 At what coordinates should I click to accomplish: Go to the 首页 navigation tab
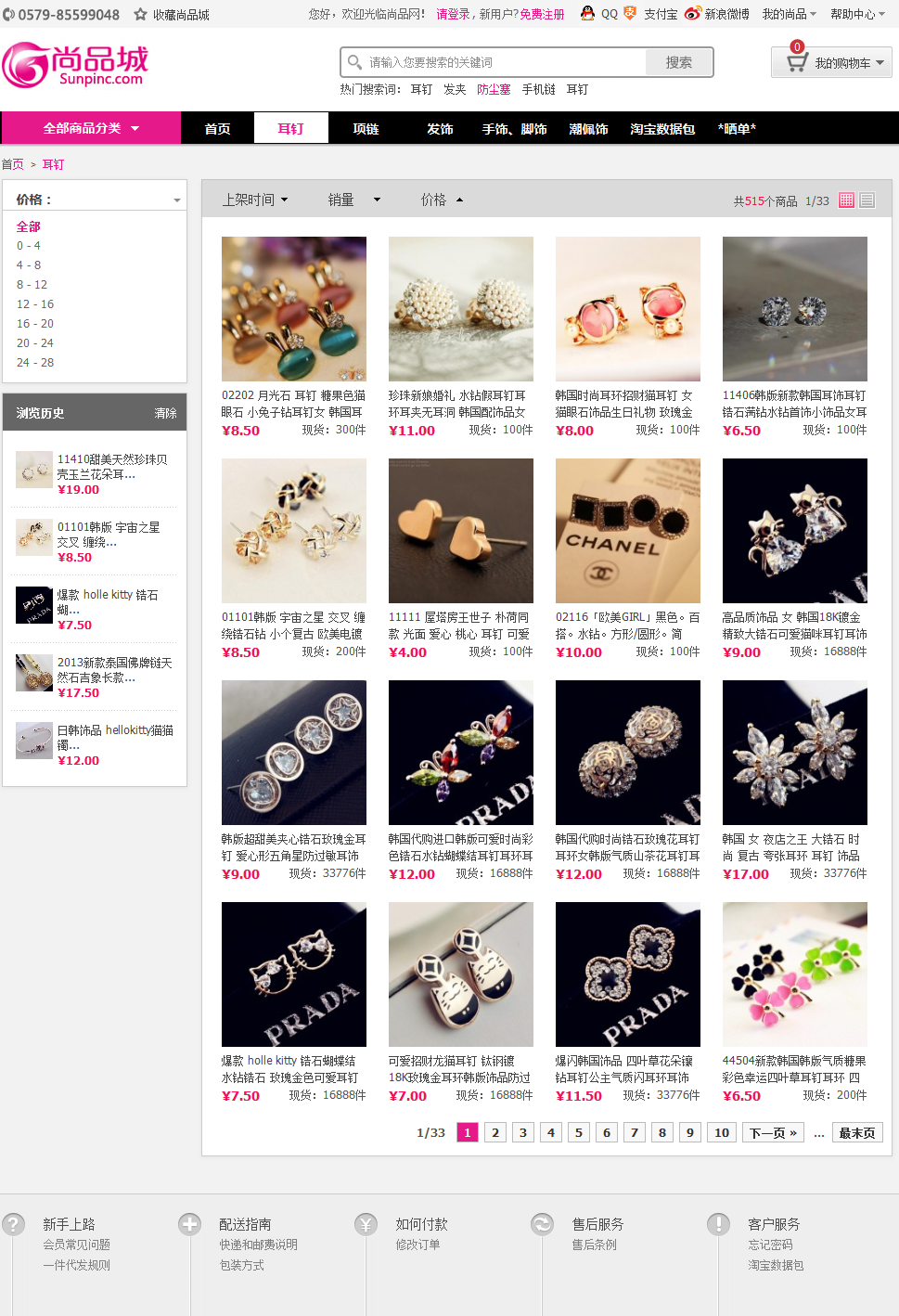[x=217, y=129]
